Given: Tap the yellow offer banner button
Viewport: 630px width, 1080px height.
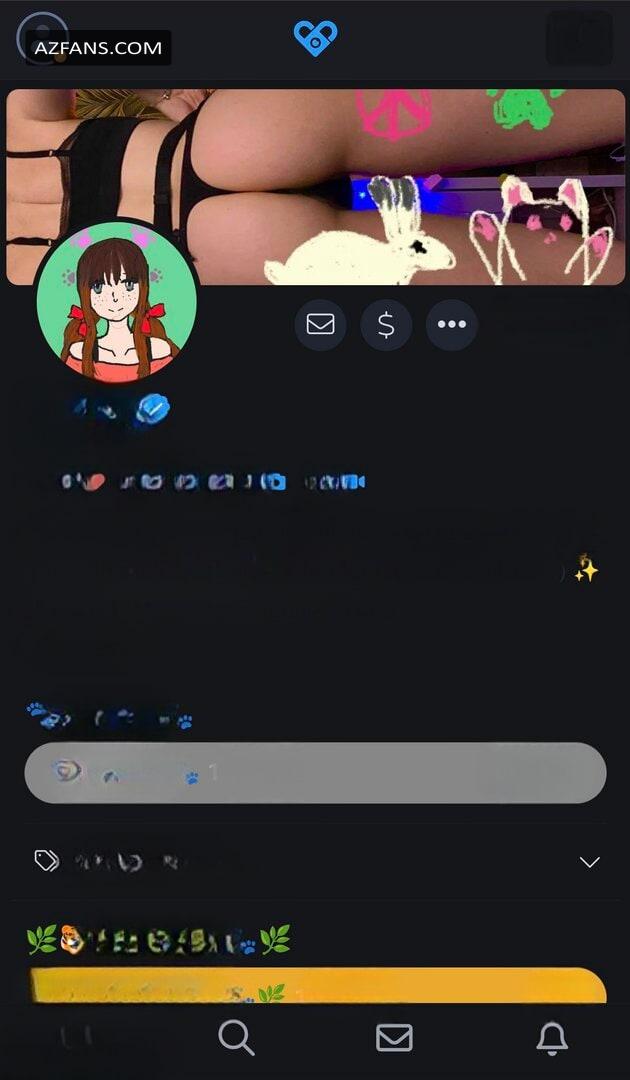Looking at the screenshot, I should (x=318, y=985).
